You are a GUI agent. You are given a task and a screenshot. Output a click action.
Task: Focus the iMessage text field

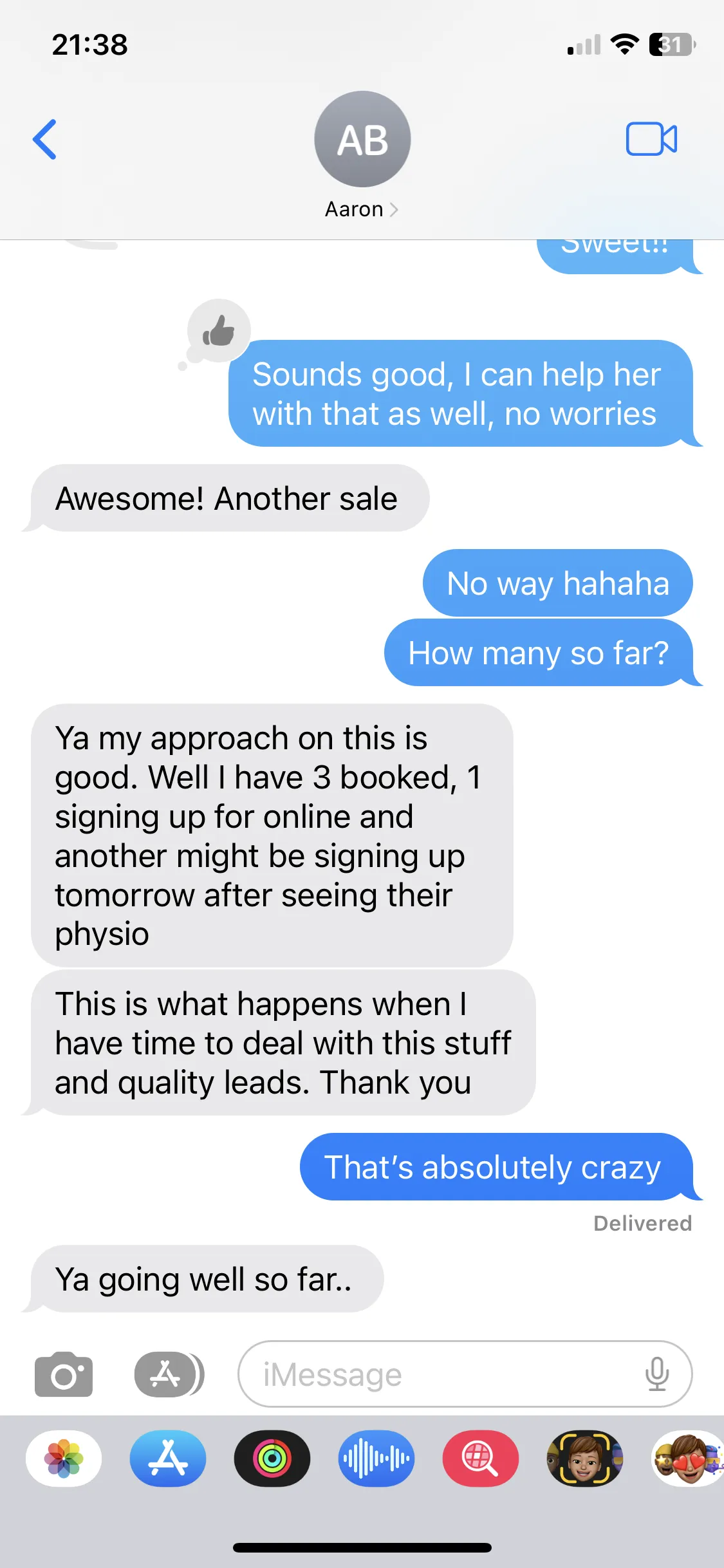click(x=444, y=1374)
